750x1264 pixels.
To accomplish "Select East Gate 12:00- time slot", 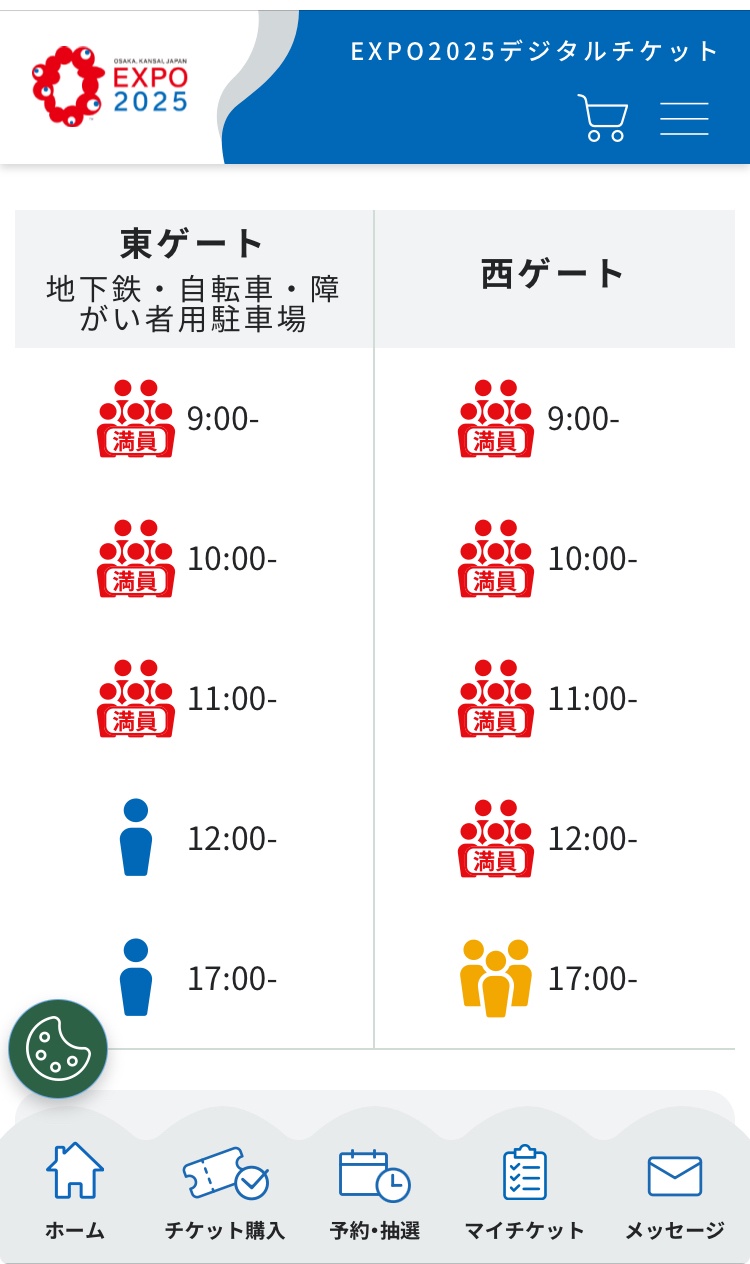I will tap(195, 838).
